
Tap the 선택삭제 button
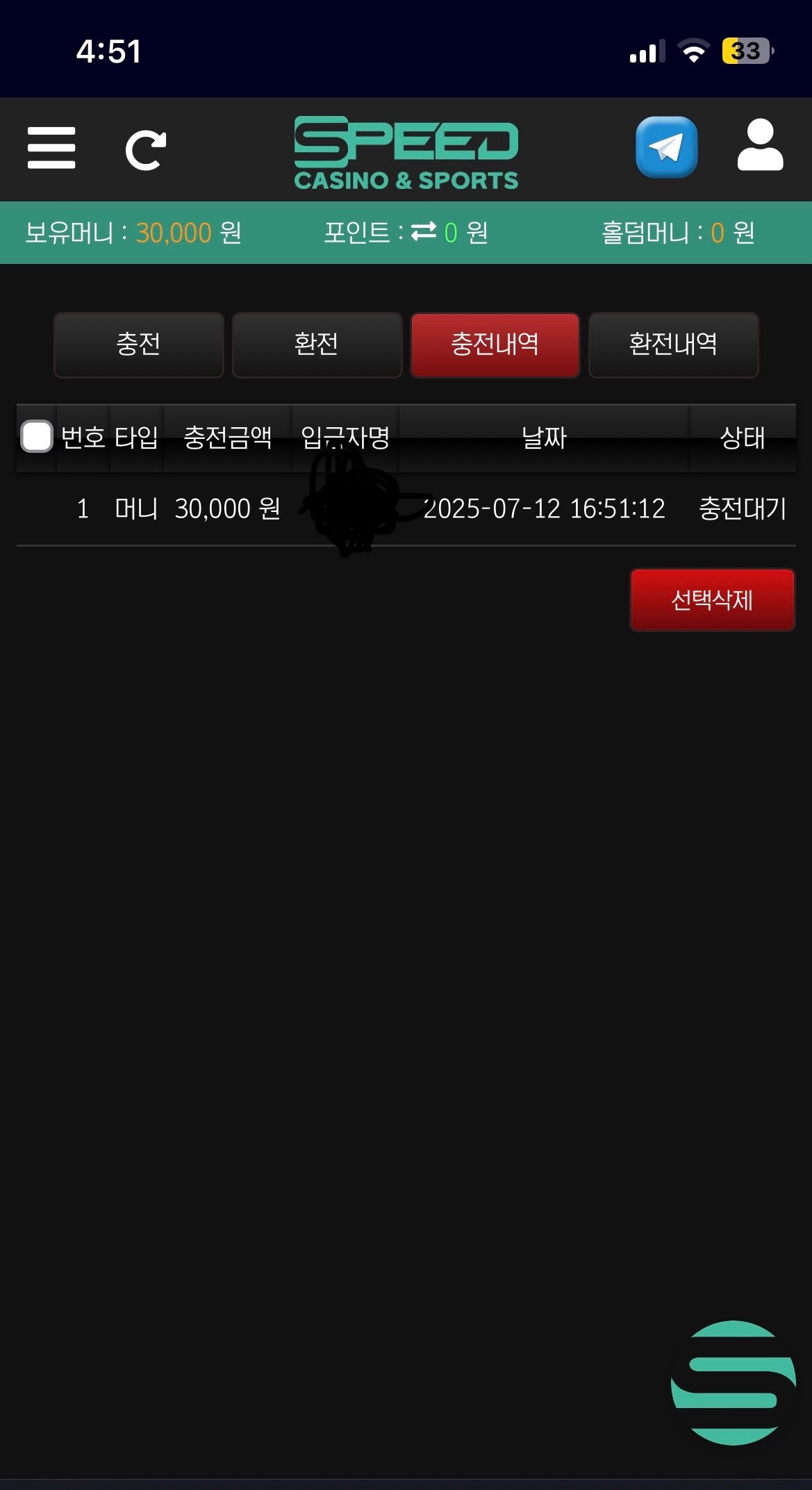(712, 600)
